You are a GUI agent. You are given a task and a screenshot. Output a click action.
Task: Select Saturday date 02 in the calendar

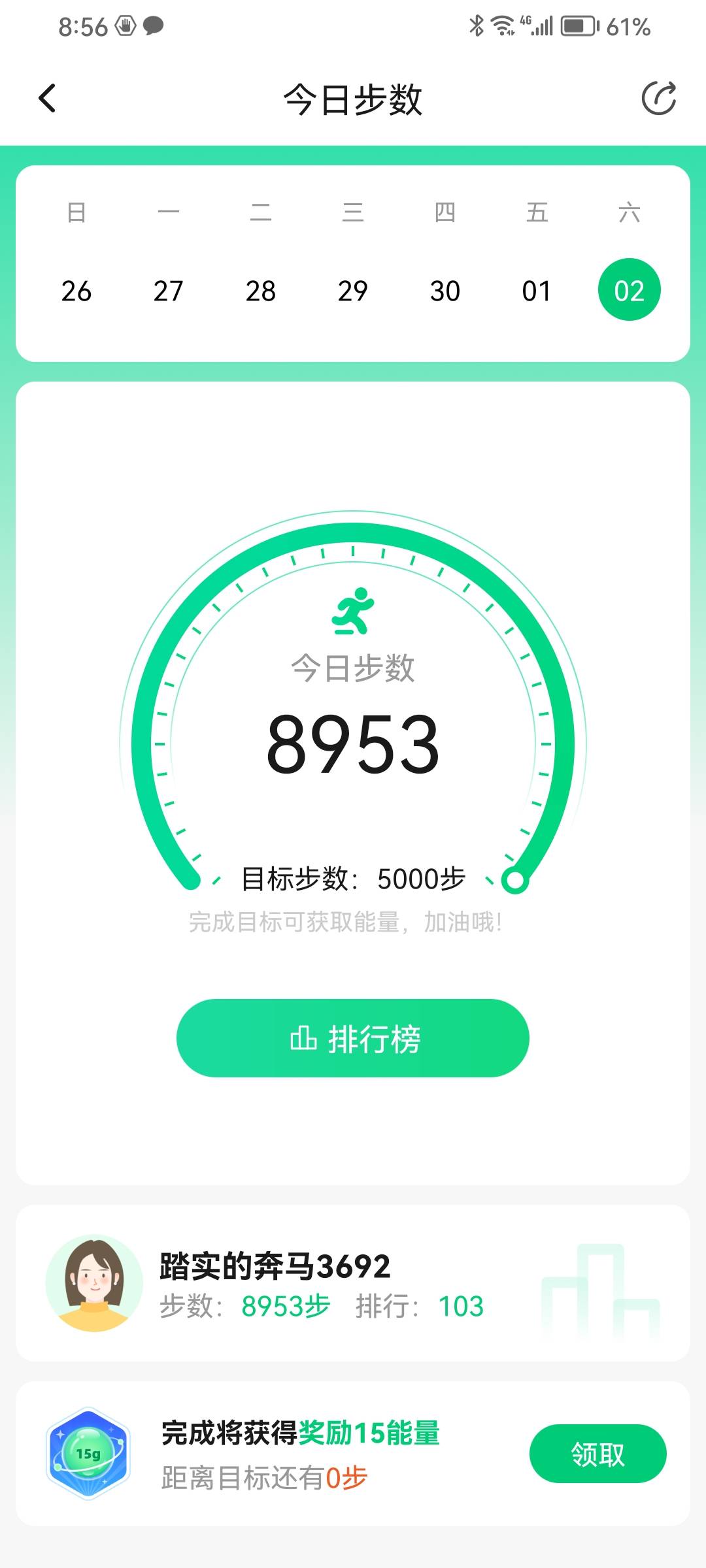click(x=629, y=289)
